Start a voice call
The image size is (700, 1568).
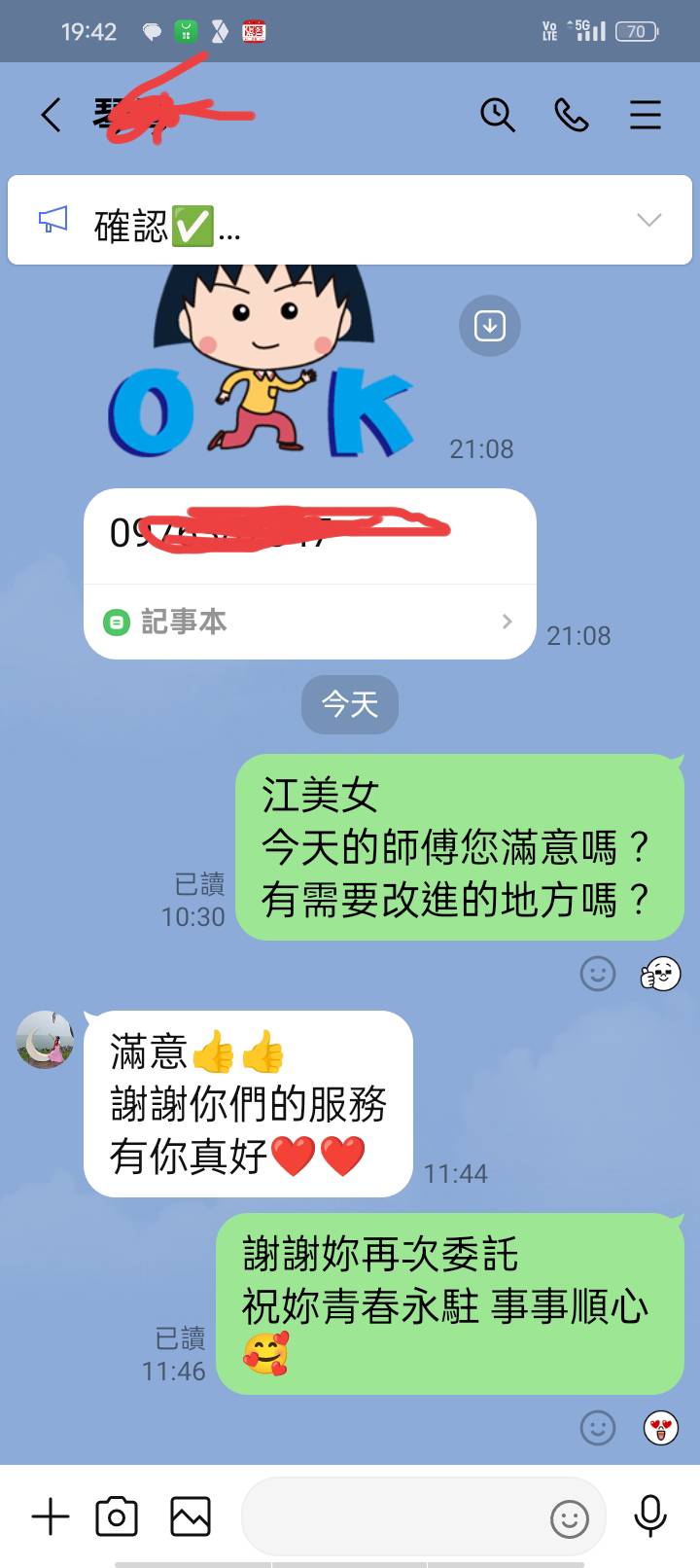click(571, 115)
